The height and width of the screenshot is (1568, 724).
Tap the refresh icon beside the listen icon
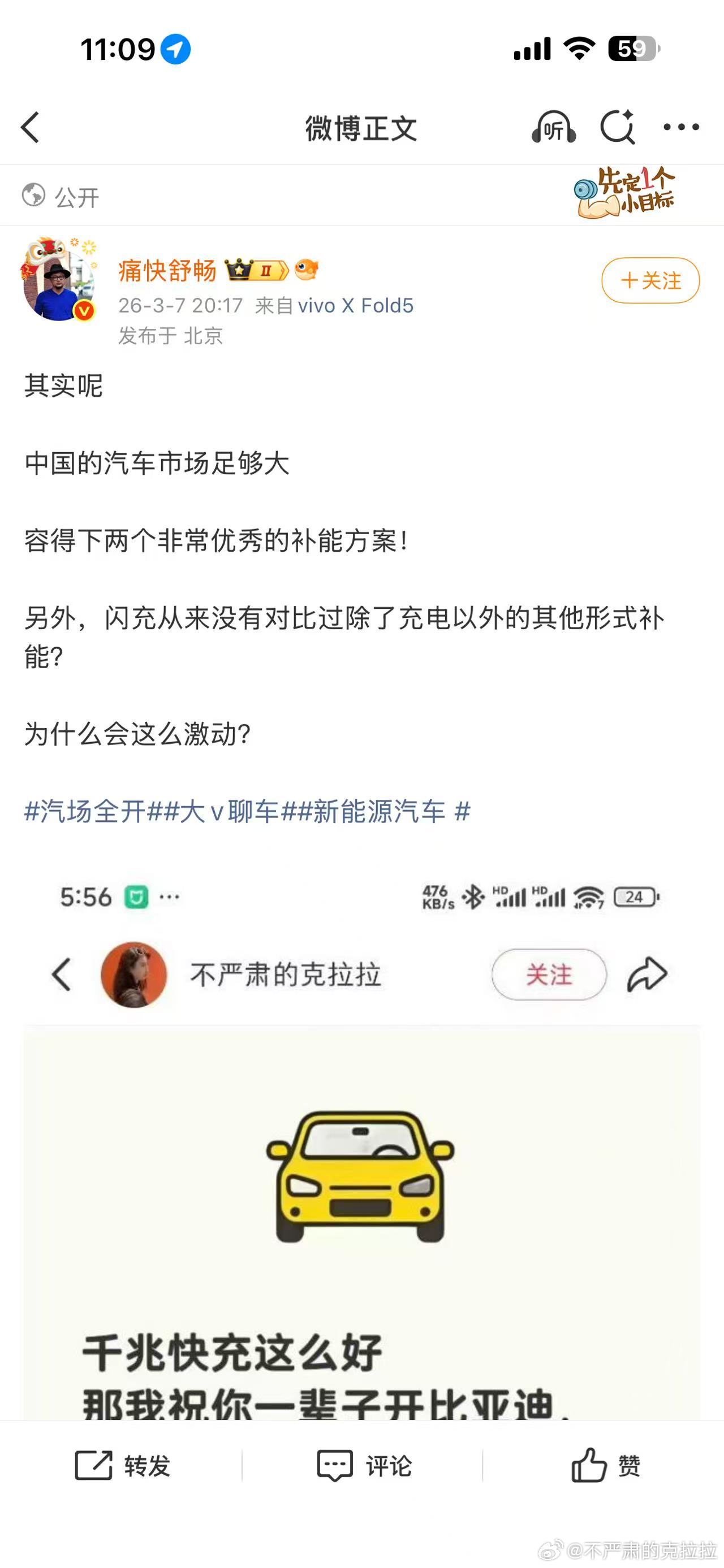pos(619,126)
